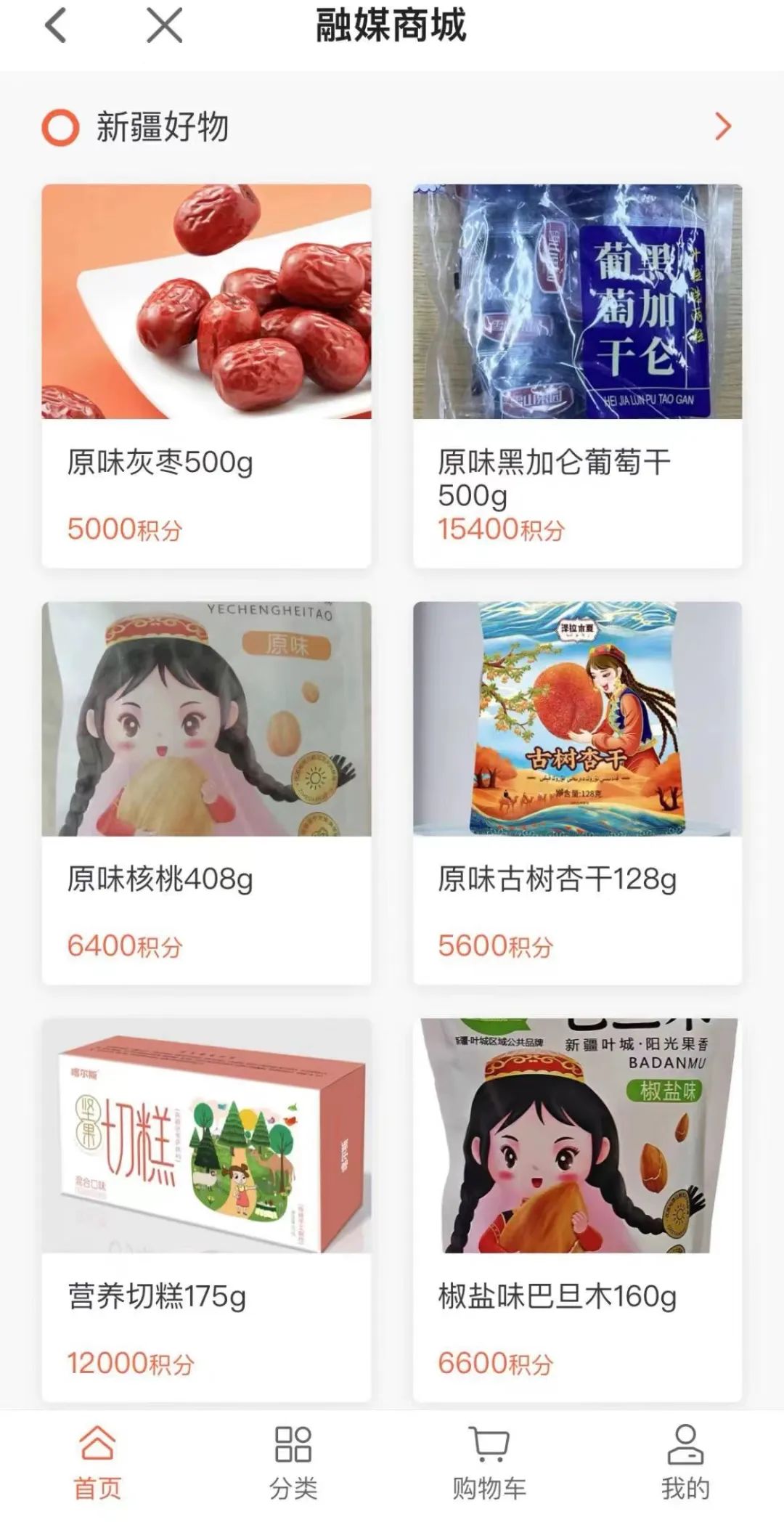The height and width of the screenshot is (1538, 784).
Task: Switch to the 首页 tab
Action: coord(97,1461)
